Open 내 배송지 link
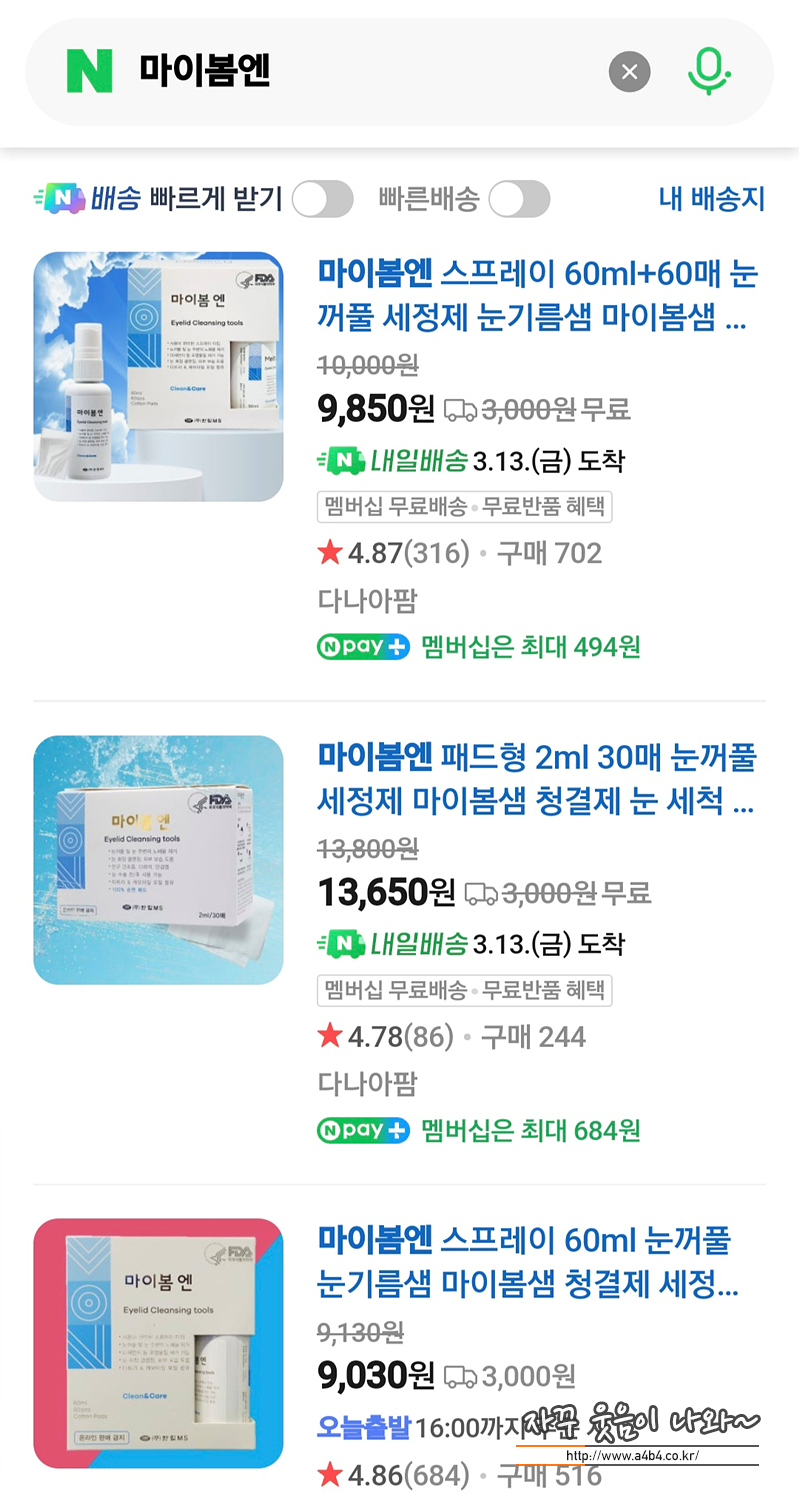The image size is (799, 1500). [712, 199]
